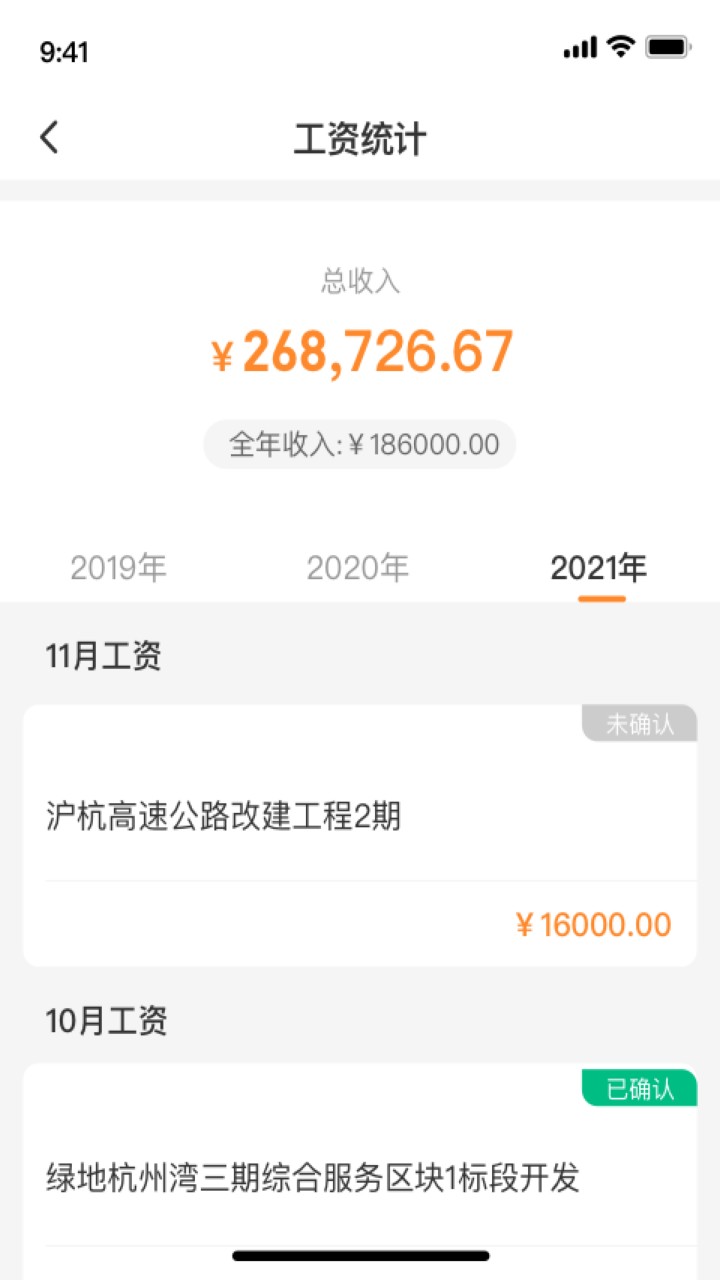720x1280 pixels.
Task: Expand the 11月工资 section header
Action: pos(103,656)
